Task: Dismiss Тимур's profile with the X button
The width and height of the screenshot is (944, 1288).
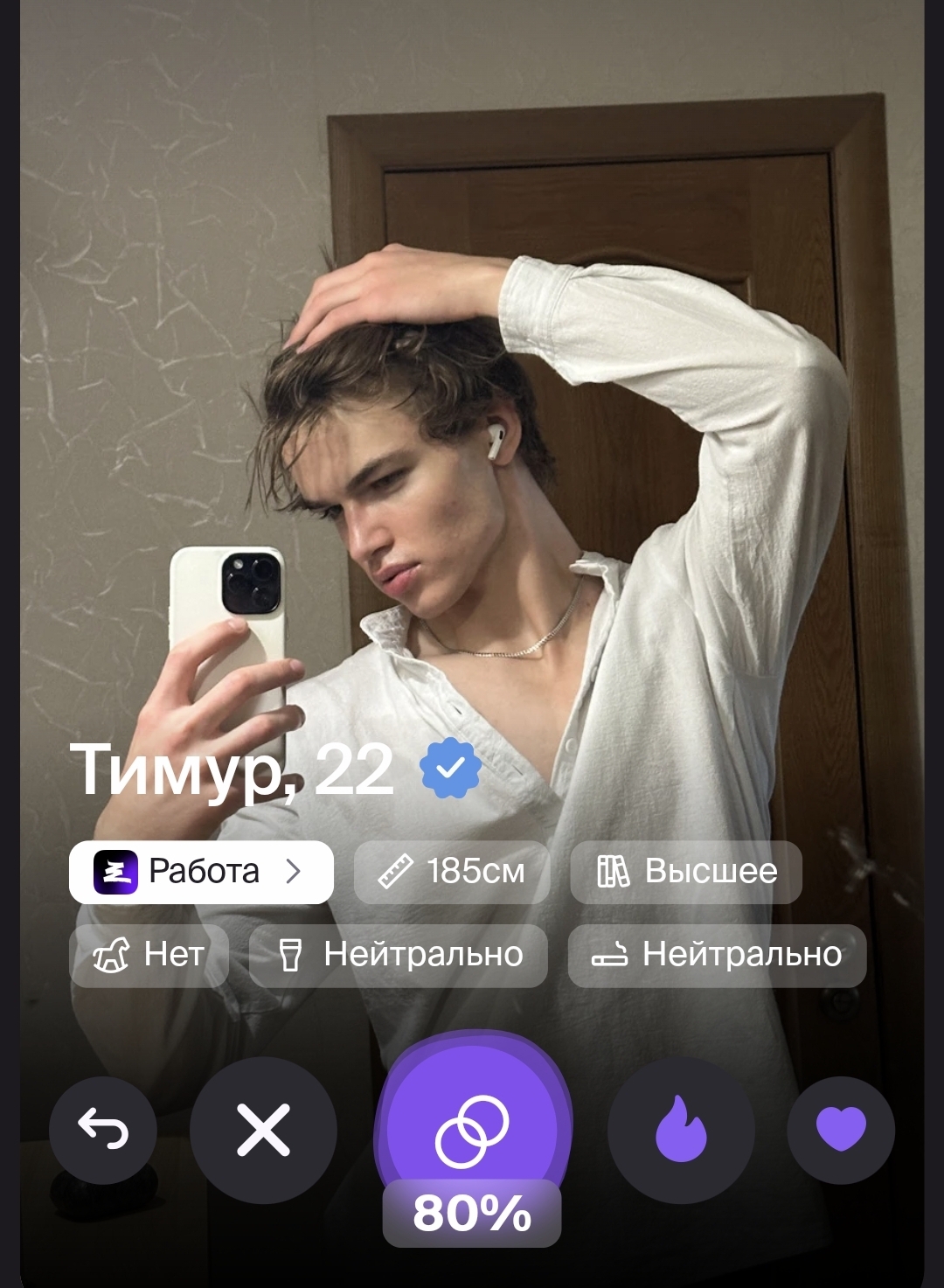Action: (x=263, y=1130)
